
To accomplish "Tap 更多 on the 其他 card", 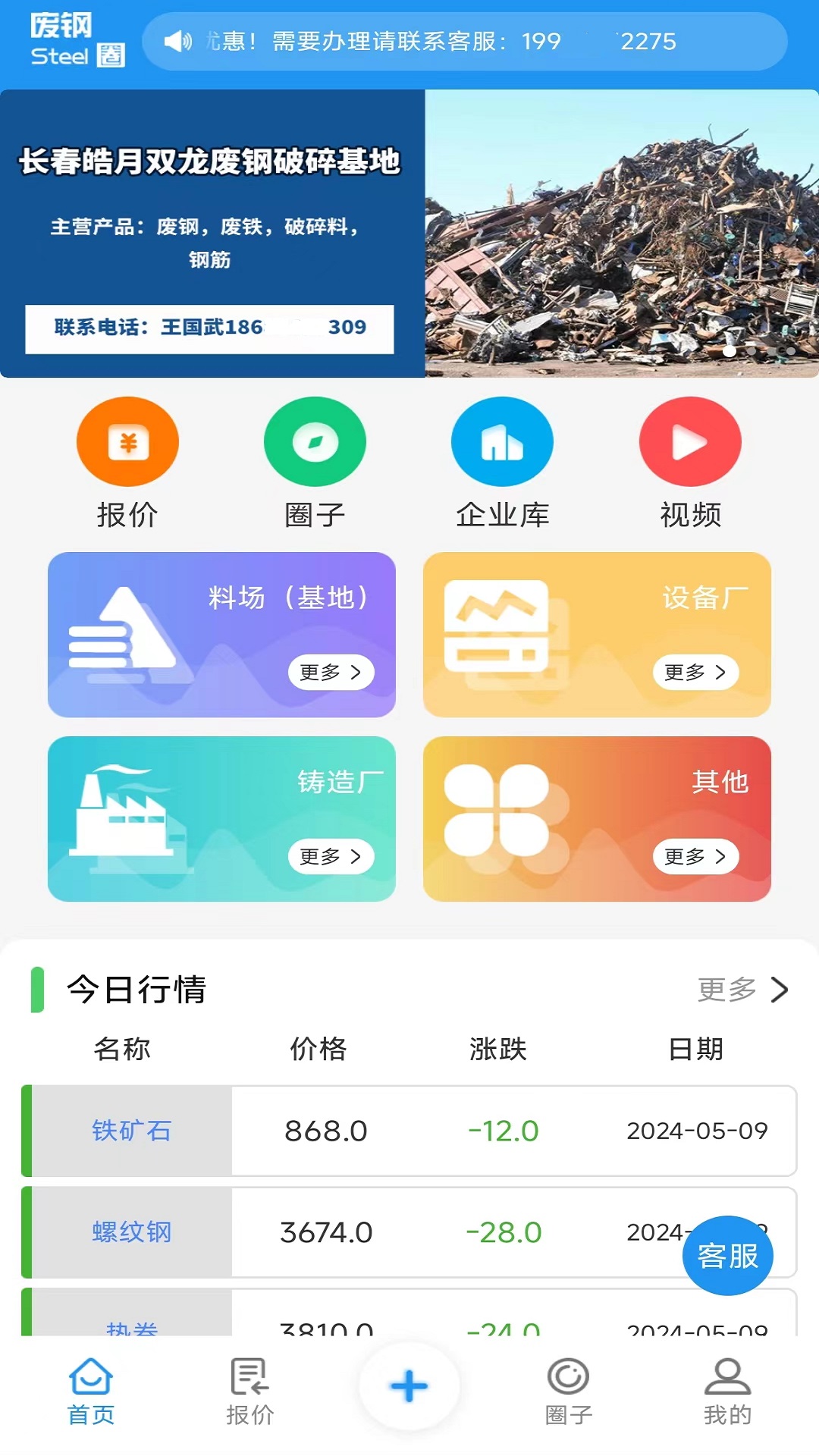I will 695,857.
